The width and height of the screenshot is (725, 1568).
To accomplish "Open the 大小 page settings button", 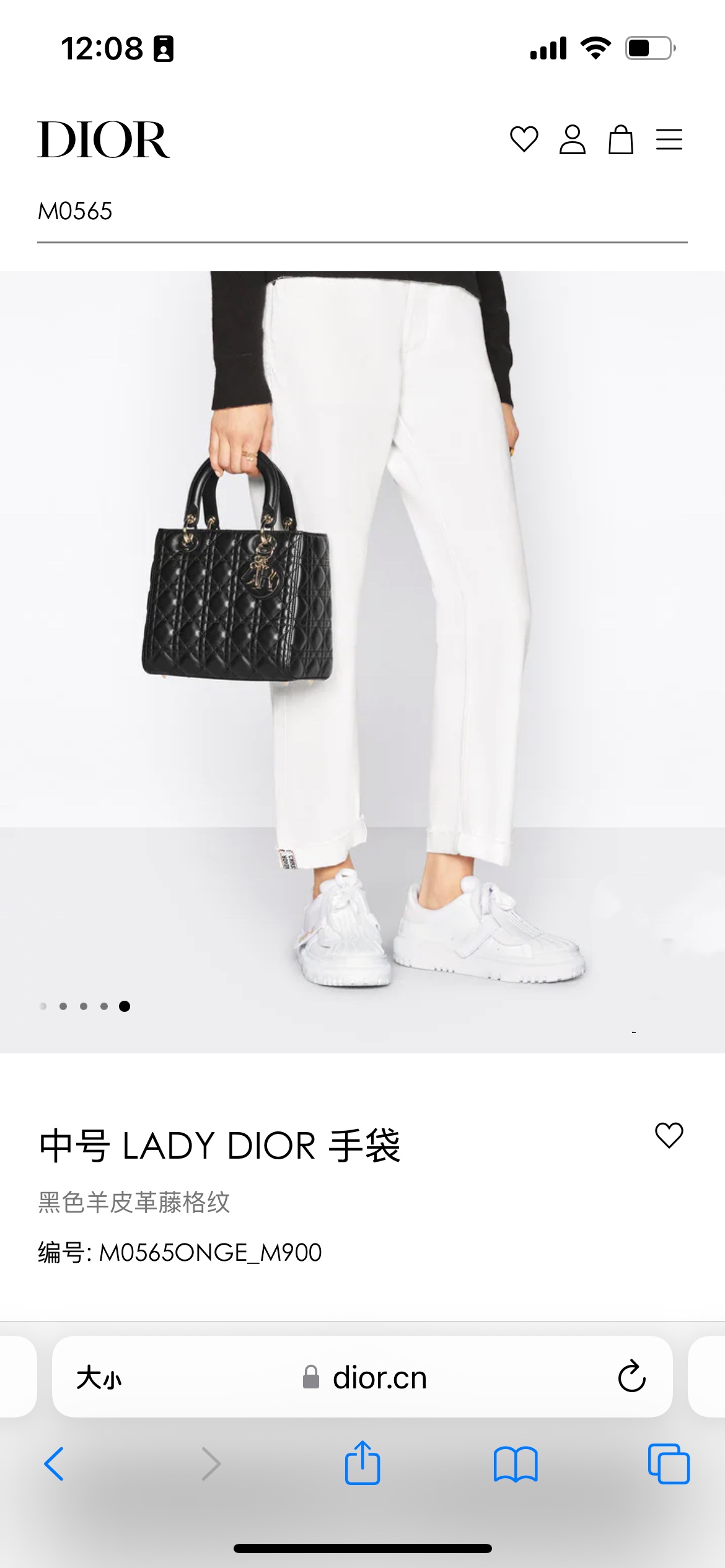I will (x=99, y=1378).
